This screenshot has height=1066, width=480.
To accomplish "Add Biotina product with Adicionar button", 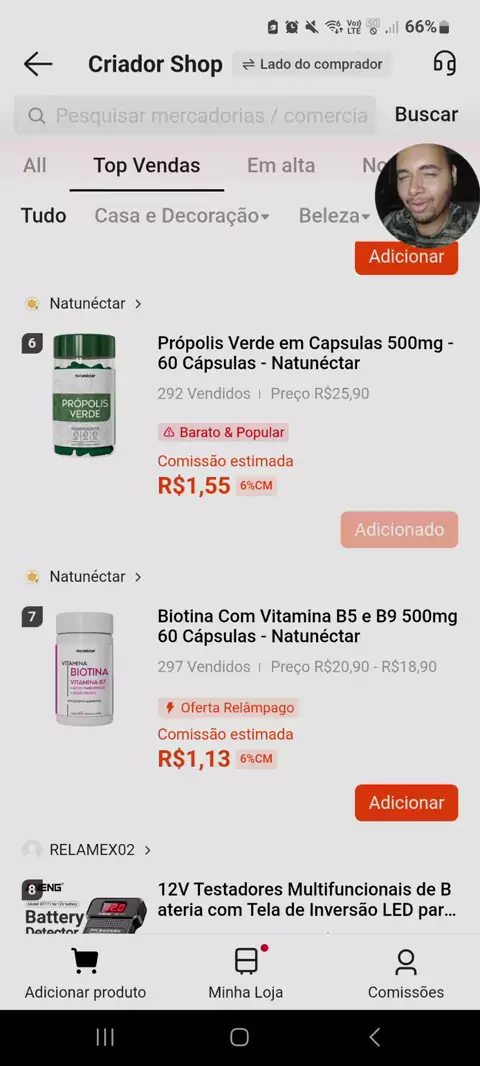I will 407,803.
